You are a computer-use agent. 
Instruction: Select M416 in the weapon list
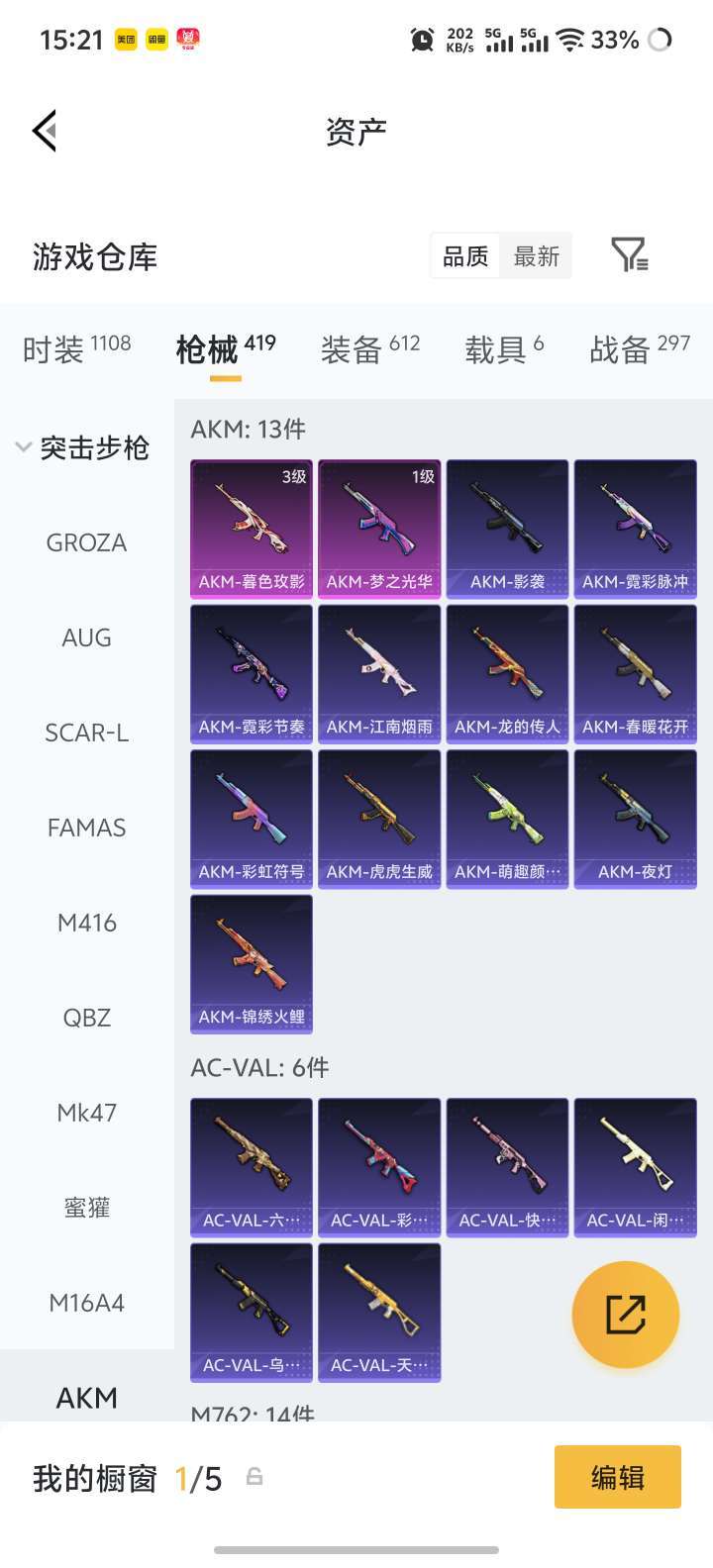(x=87, y=923)
